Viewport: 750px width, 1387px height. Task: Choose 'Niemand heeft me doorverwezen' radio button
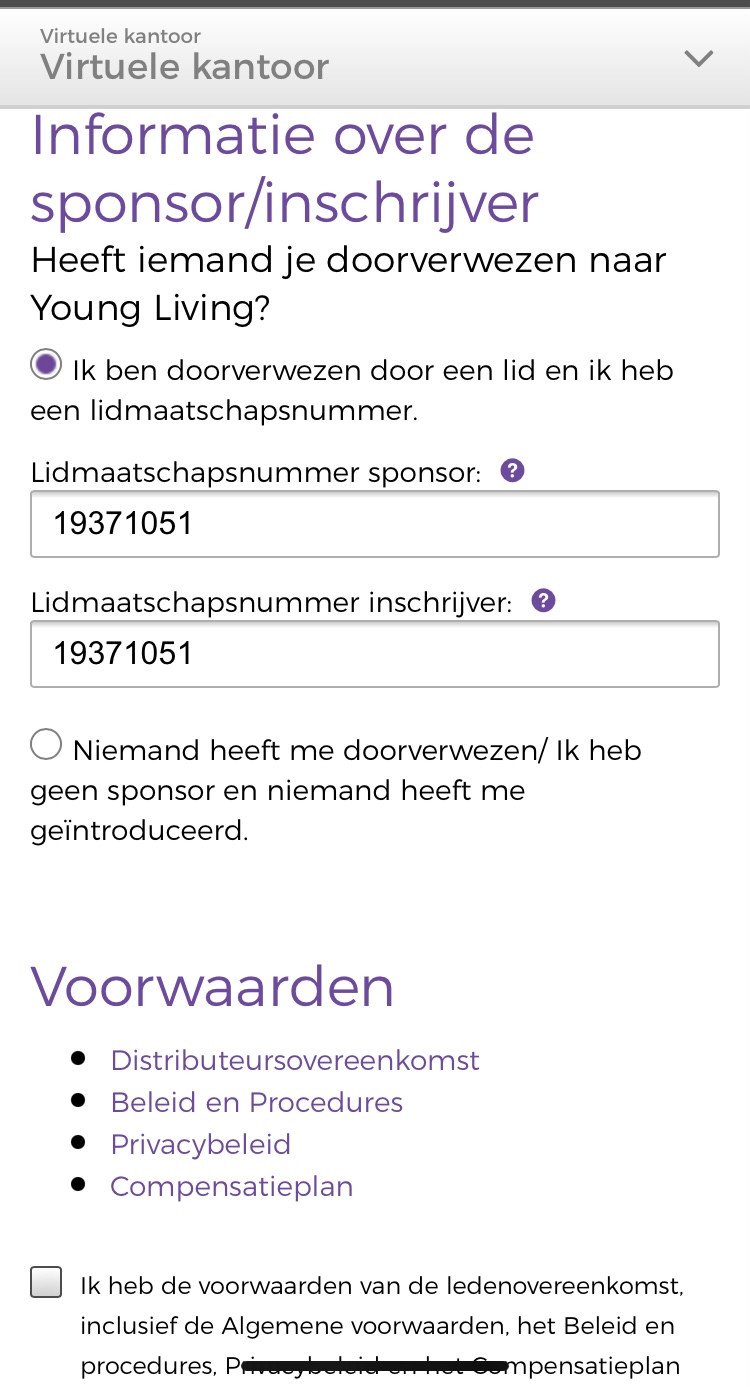(x=46, y=745)
